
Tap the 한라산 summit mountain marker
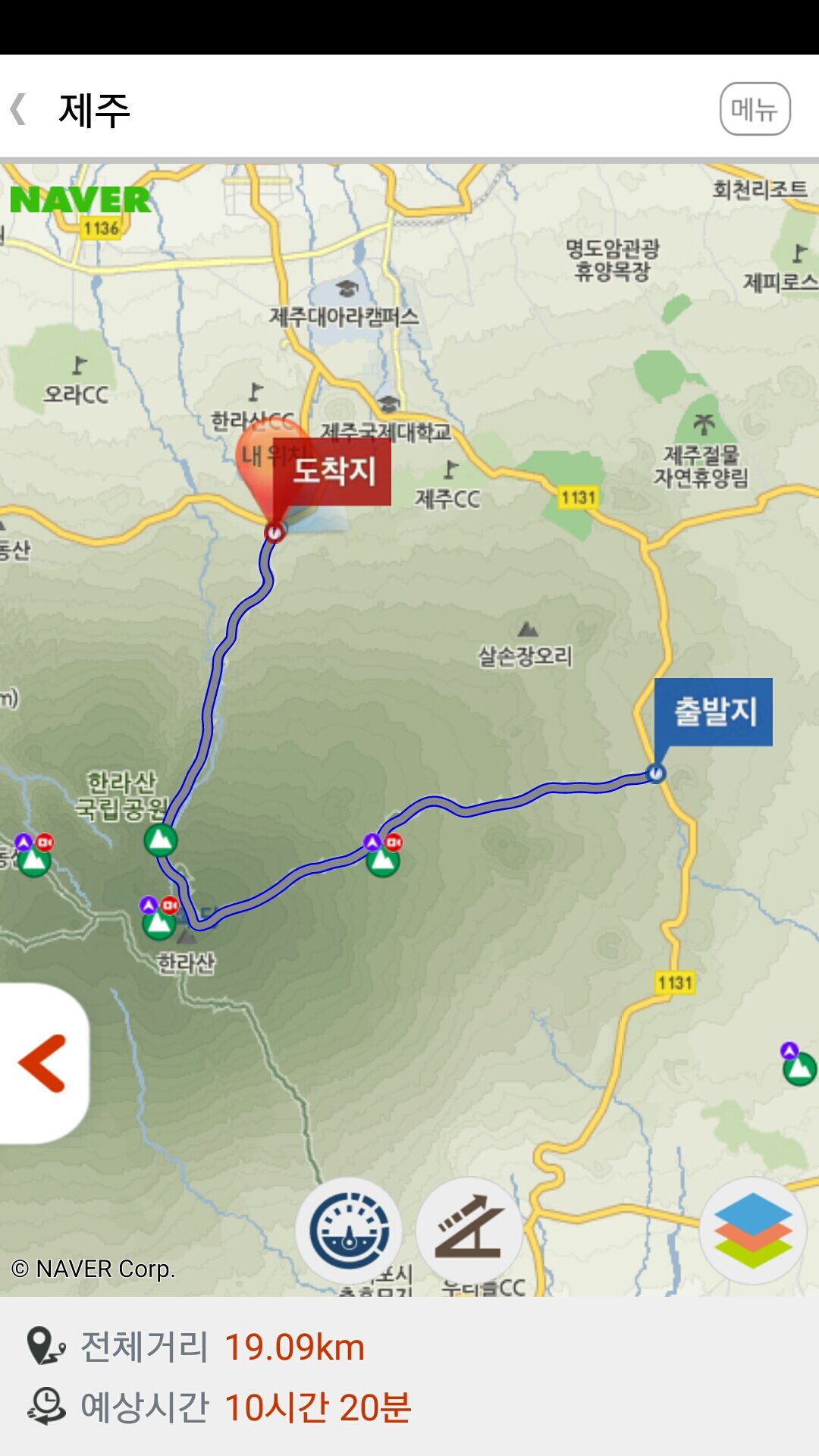coord(159,921)
